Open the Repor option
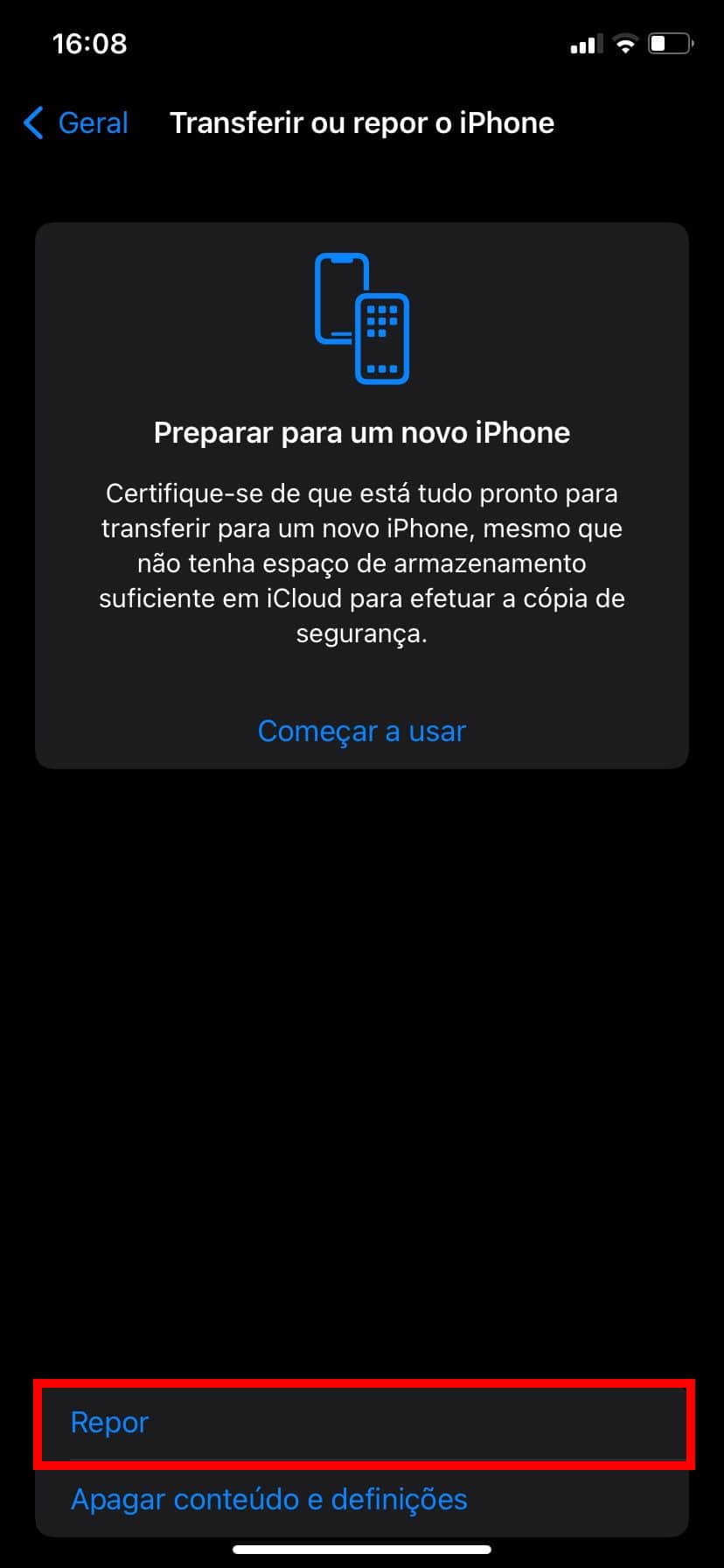This screenshot has width=724, height=1568. tap(362, 1422)
